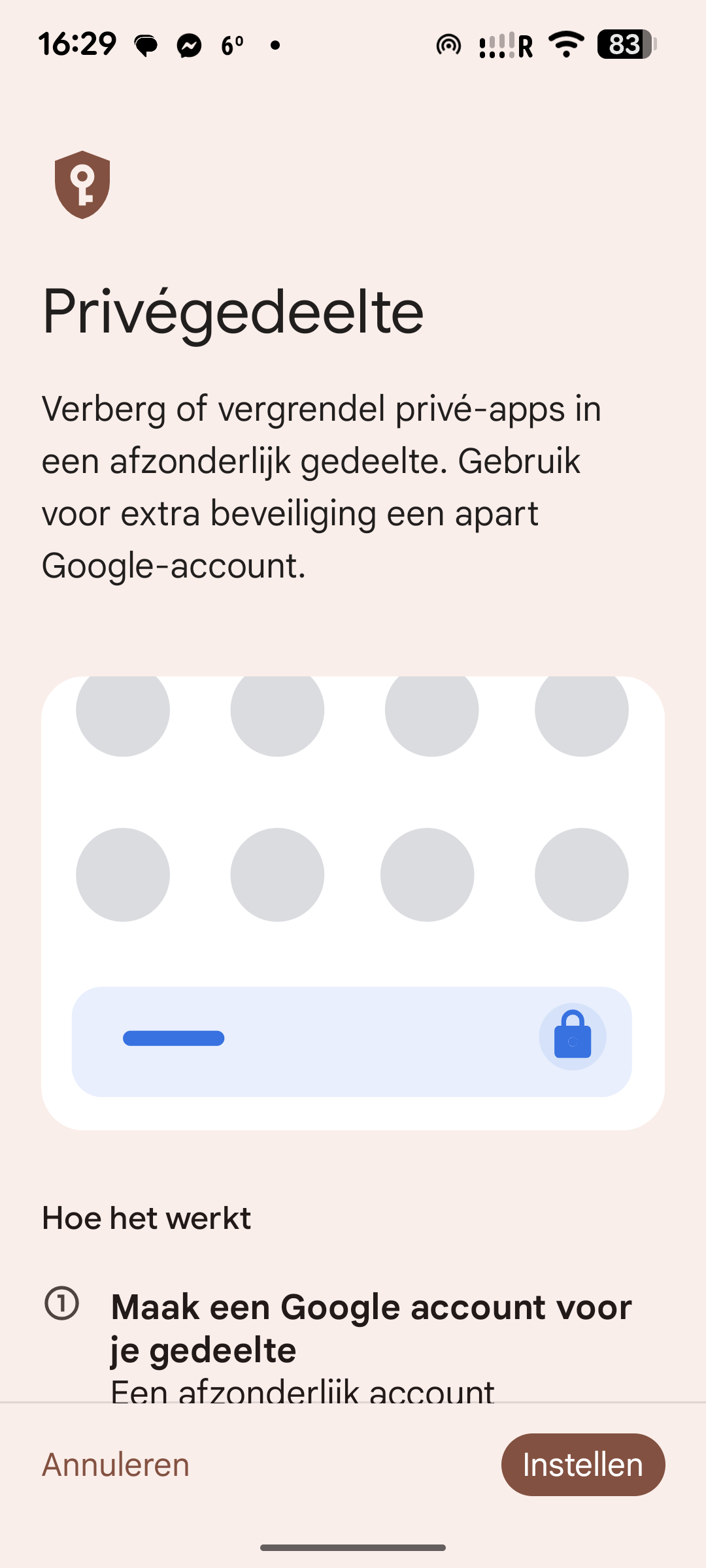Image resolution: width=706 pixels, height=1568 pixels.
Task: Tap the screen recording status icon
Action: point(448,44)
